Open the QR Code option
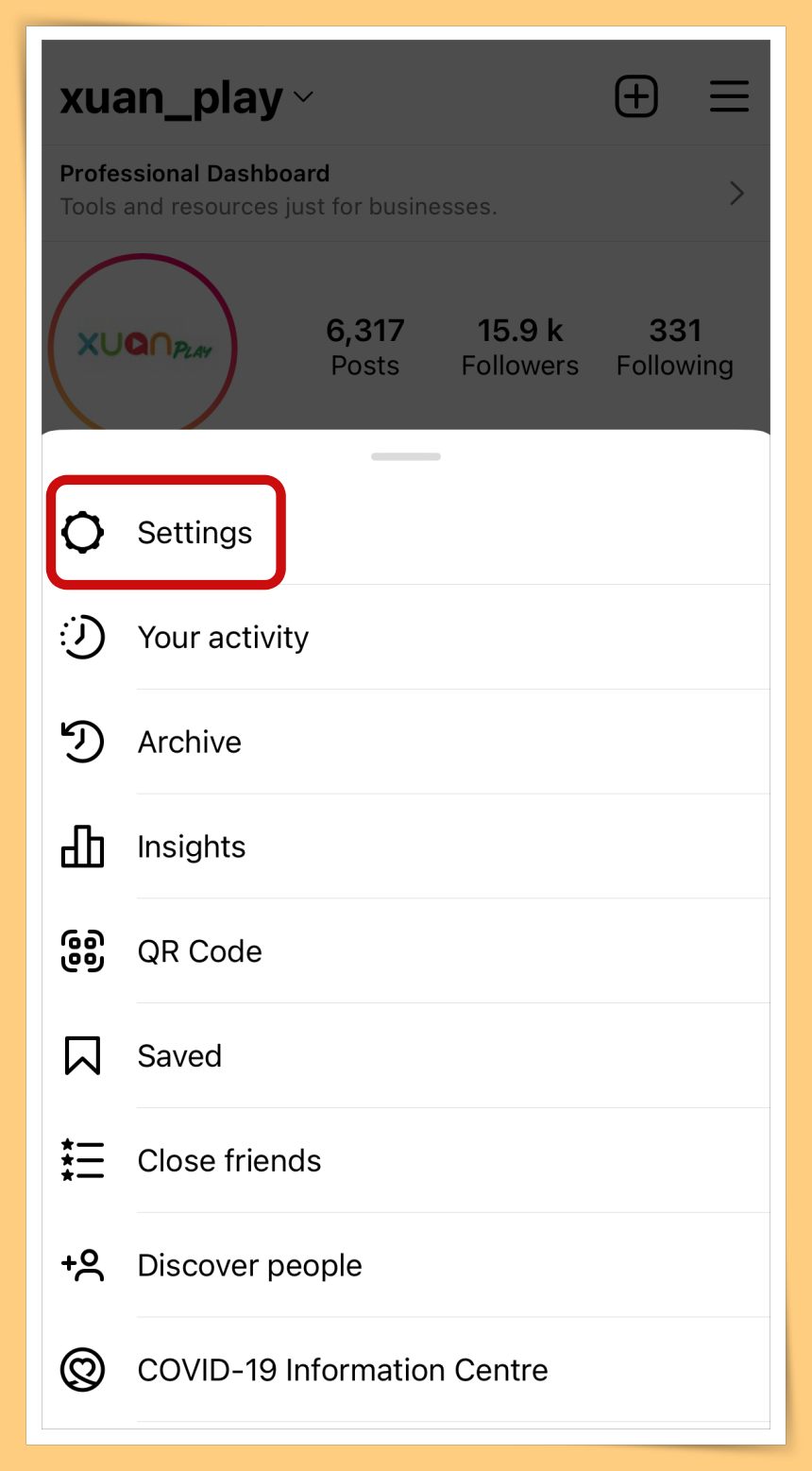Viewport: 812px width, 1471px height. [199, 951]
